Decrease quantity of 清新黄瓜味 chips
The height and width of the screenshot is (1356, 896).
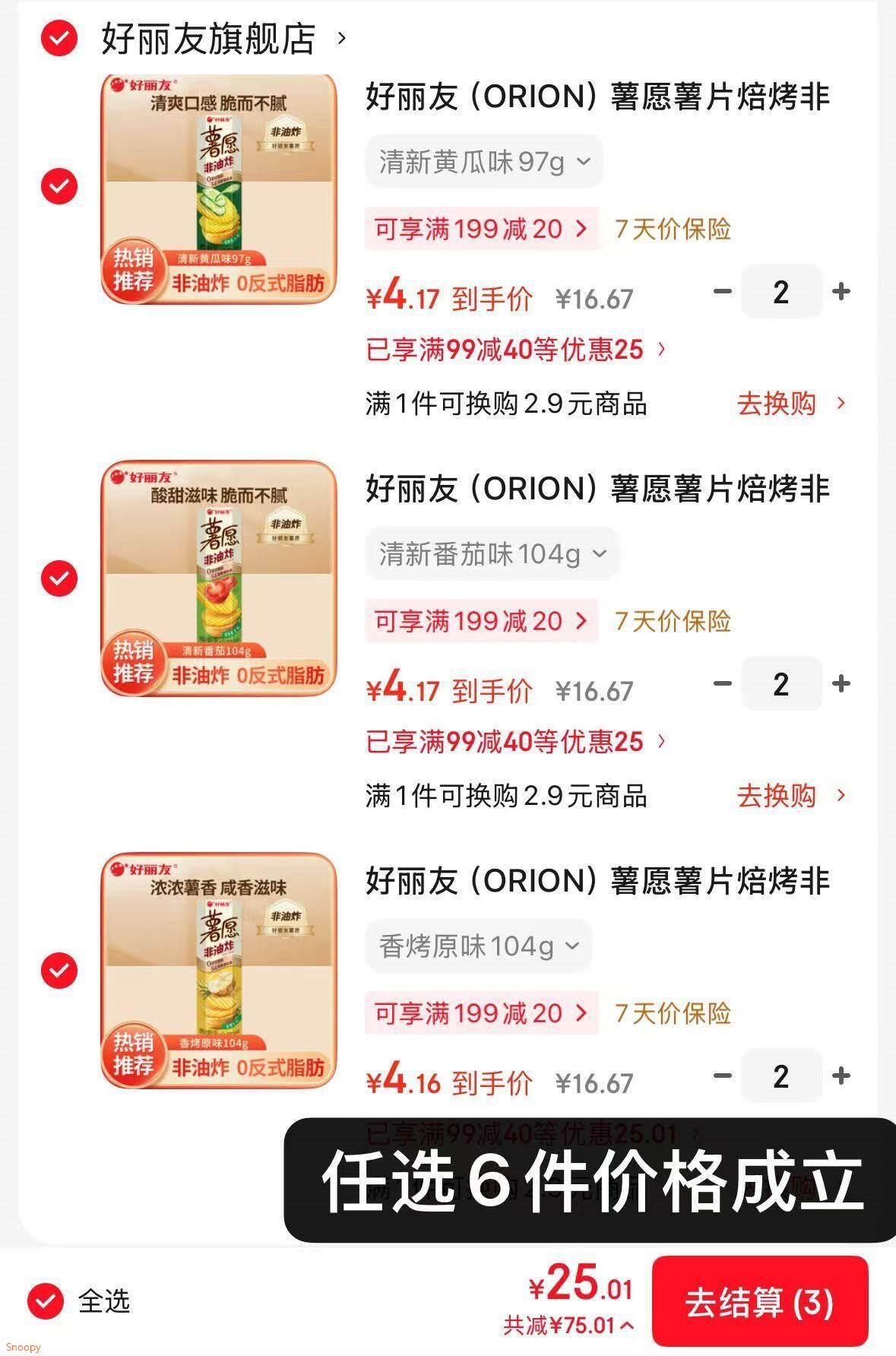click(x=723, y=291)
